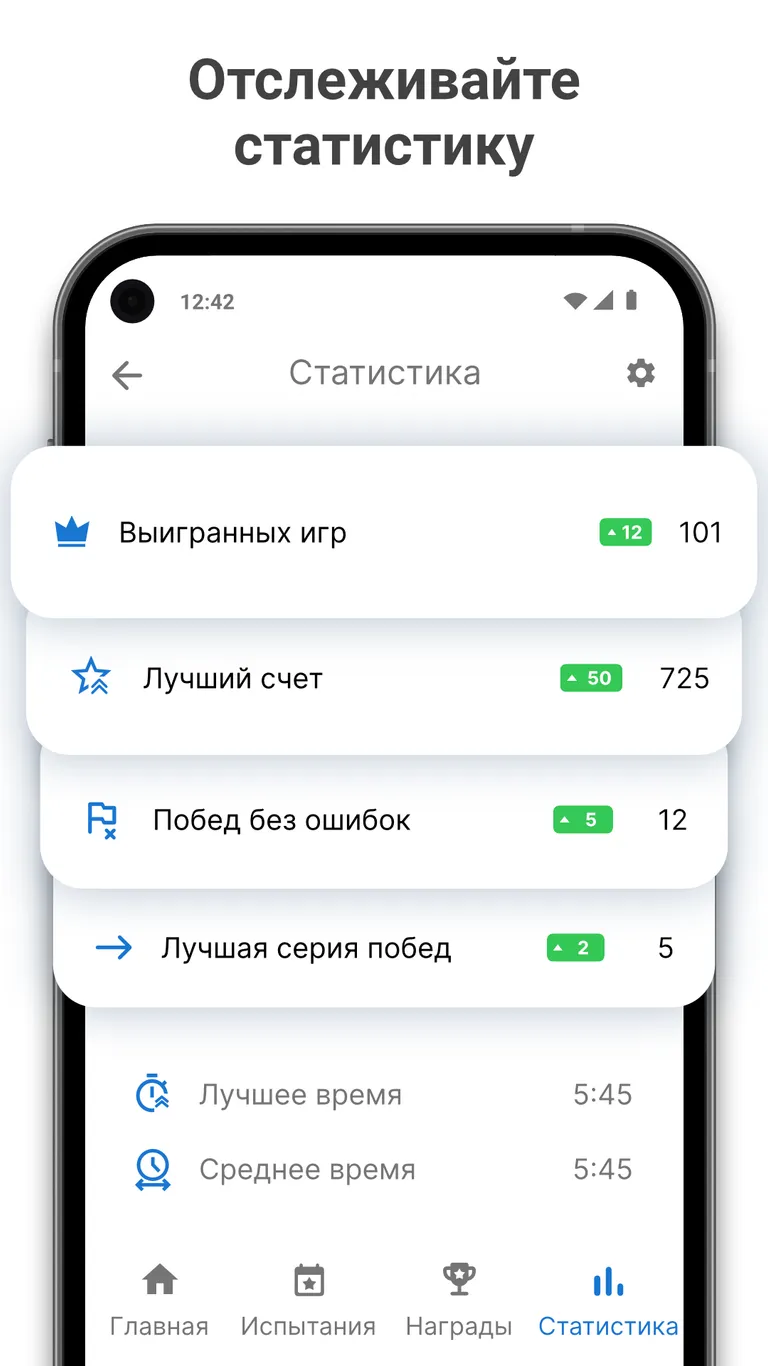Click the calendar icon for Испытания
Image resolution: width=768 pixels, height=1366 pixels.
(308, 1280)
